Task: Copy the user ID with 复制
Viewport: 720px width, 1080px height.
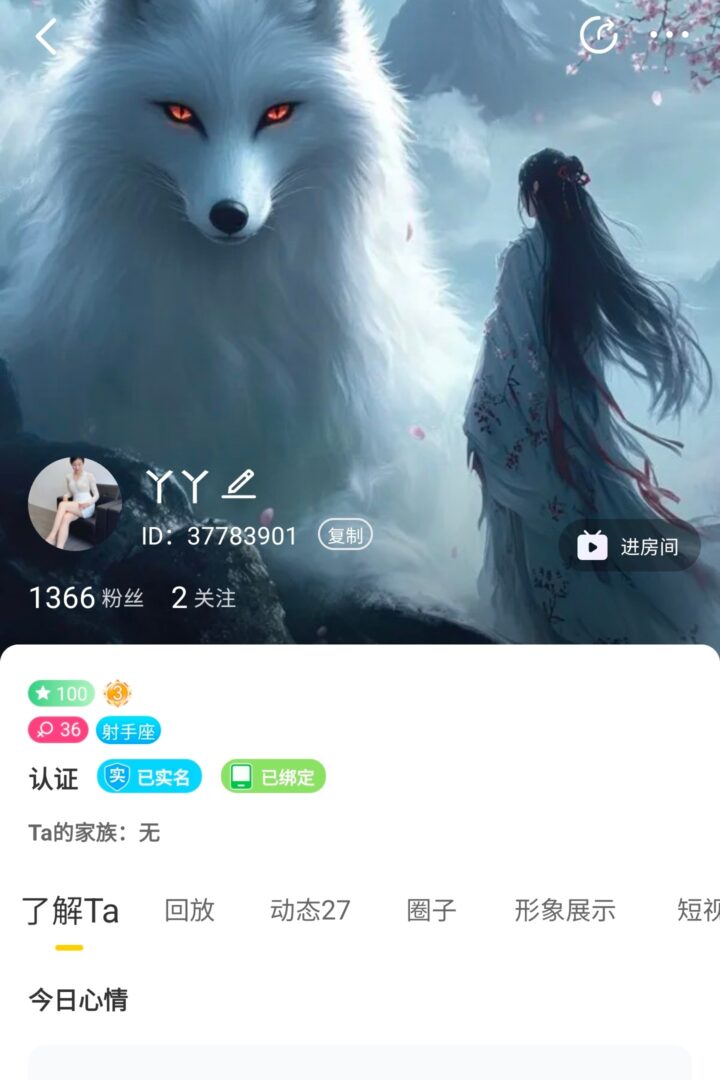Action: (345, 535)
